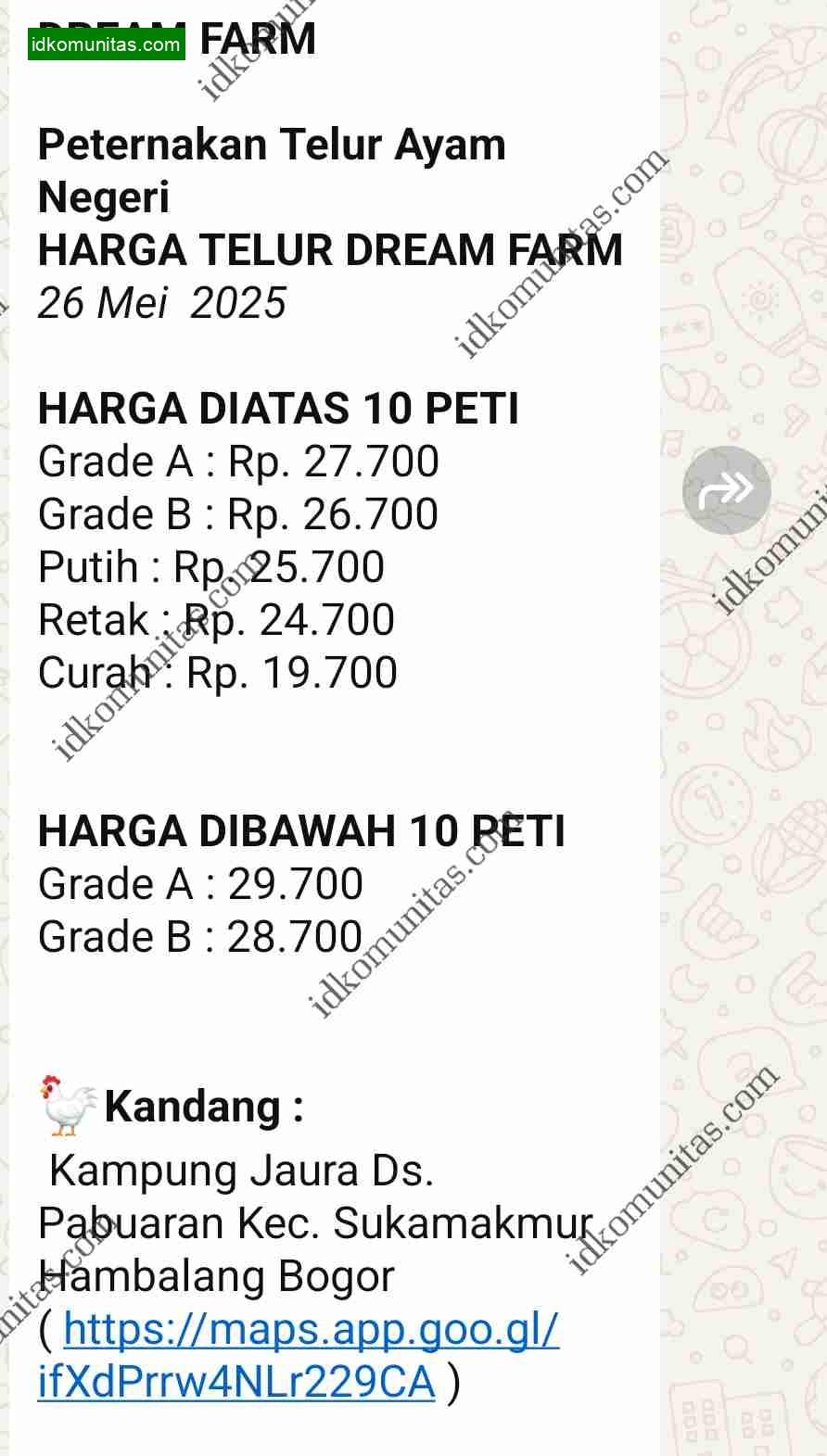Screen dimensions: 827x1456
Task: Tap the forward arrow beside the message
Action: pyautogui.click(x=726, y=489)
